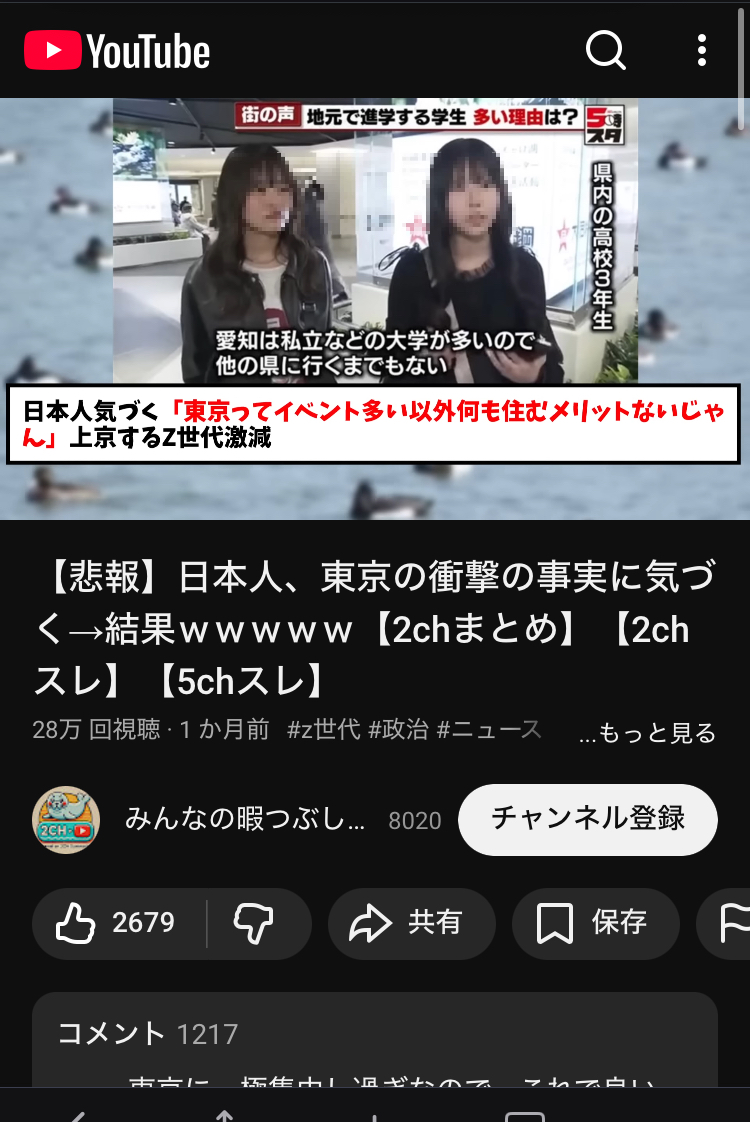
Task: Dislike this video
Action: [x=255, y=923]
